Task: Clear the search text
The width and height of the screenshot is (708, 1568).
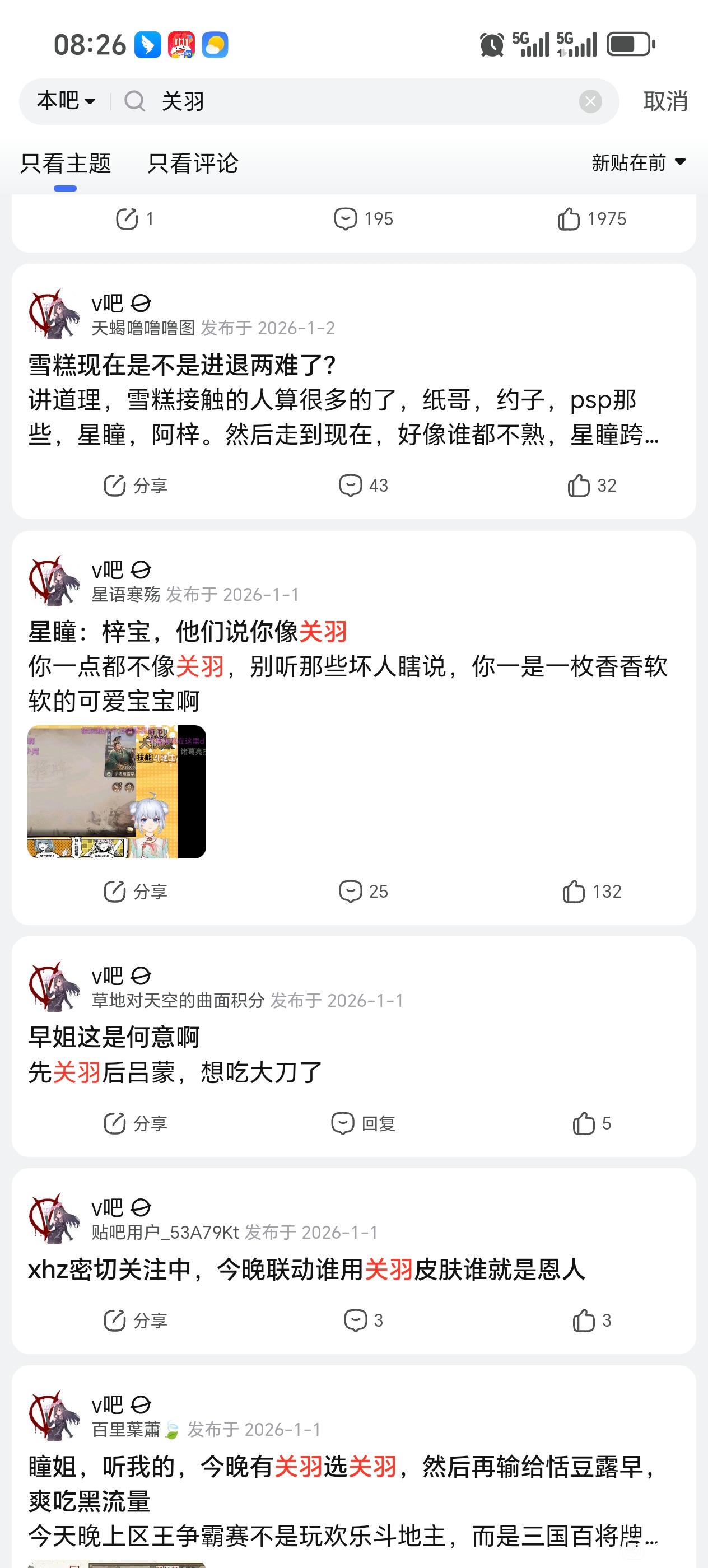Action: (590, 101)
